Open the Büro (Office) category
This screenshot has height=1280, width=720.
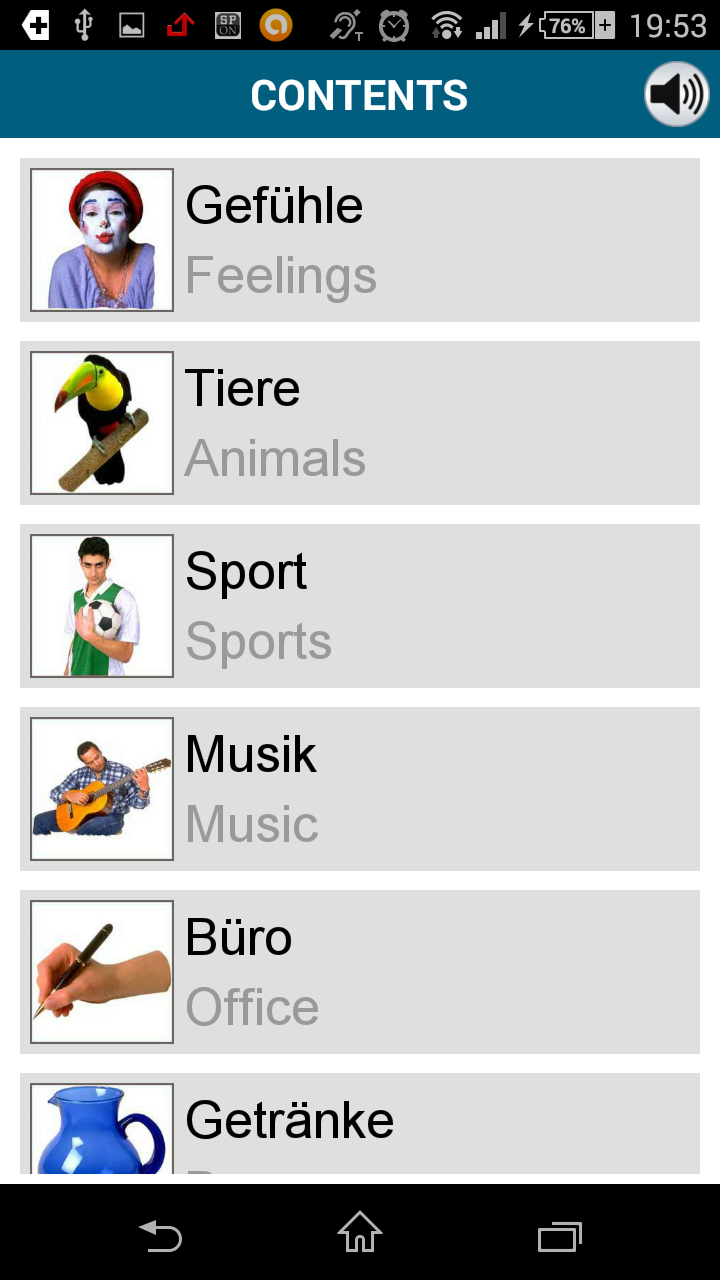360,972
